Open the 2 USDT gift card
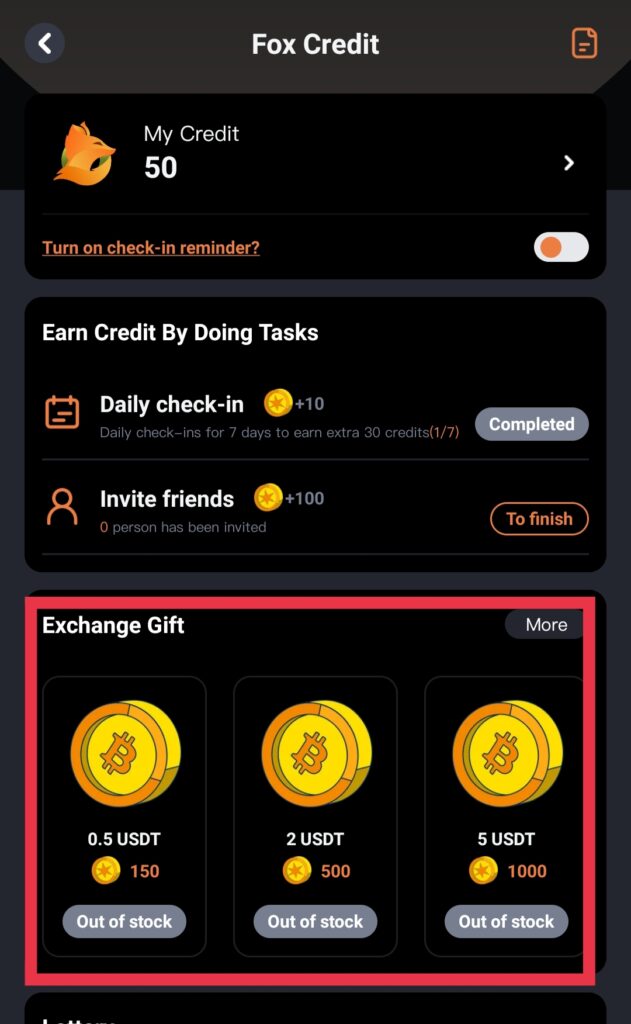The height and width of the screenshot is (1024, 631). click(x=315, y=780)
